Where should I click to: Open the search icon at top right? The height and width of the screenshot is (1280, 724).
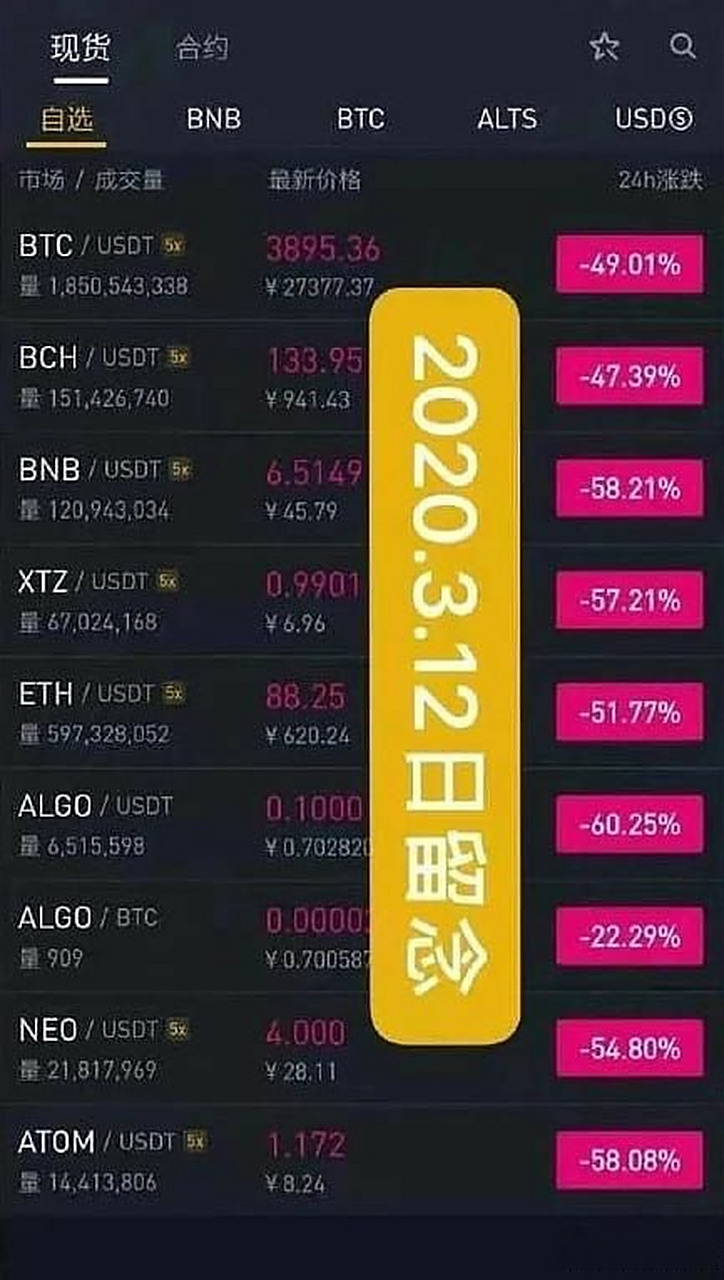683,46
